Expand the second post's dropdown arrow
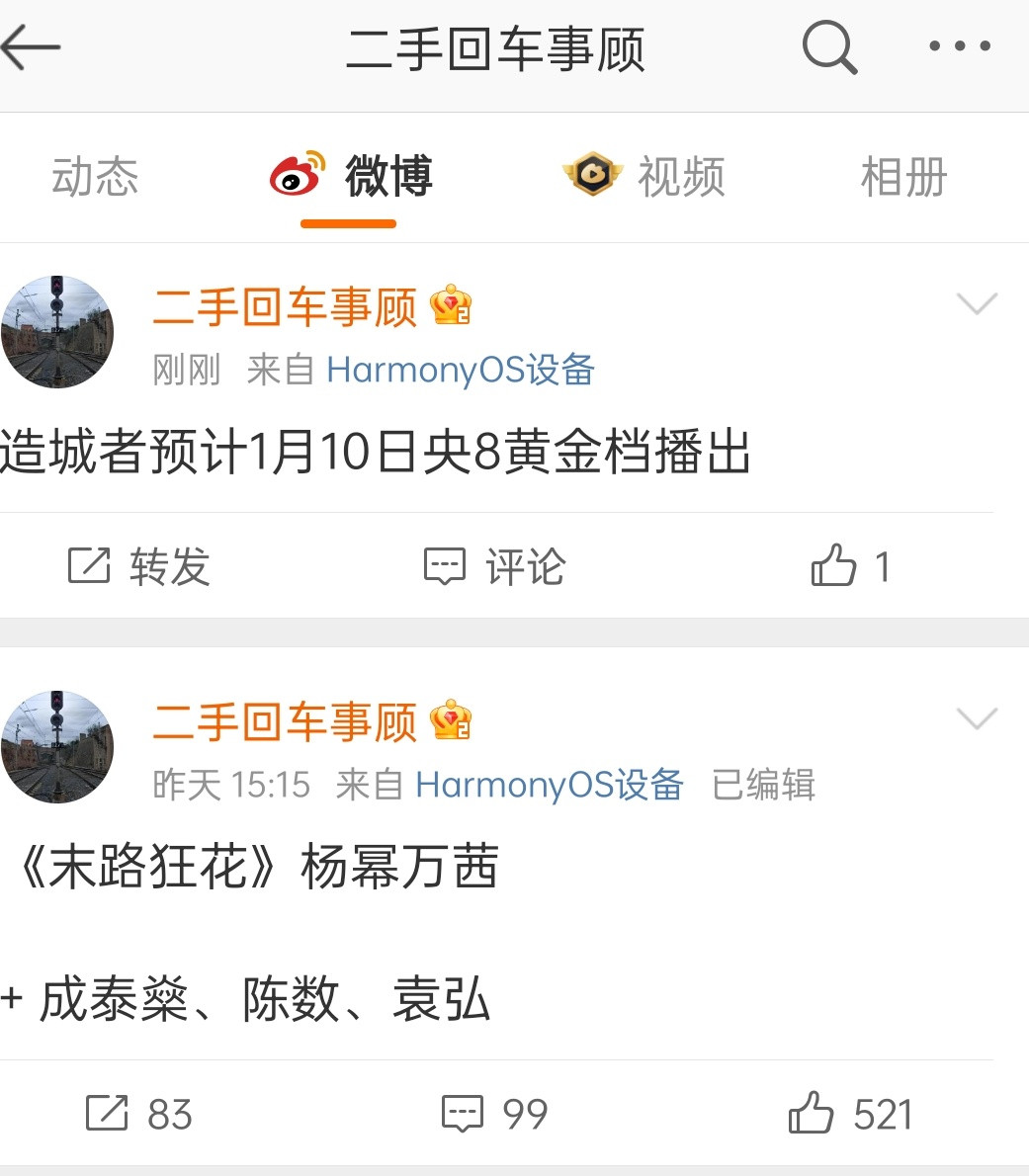1029x1176 pixels. click(x=977, y=718)
